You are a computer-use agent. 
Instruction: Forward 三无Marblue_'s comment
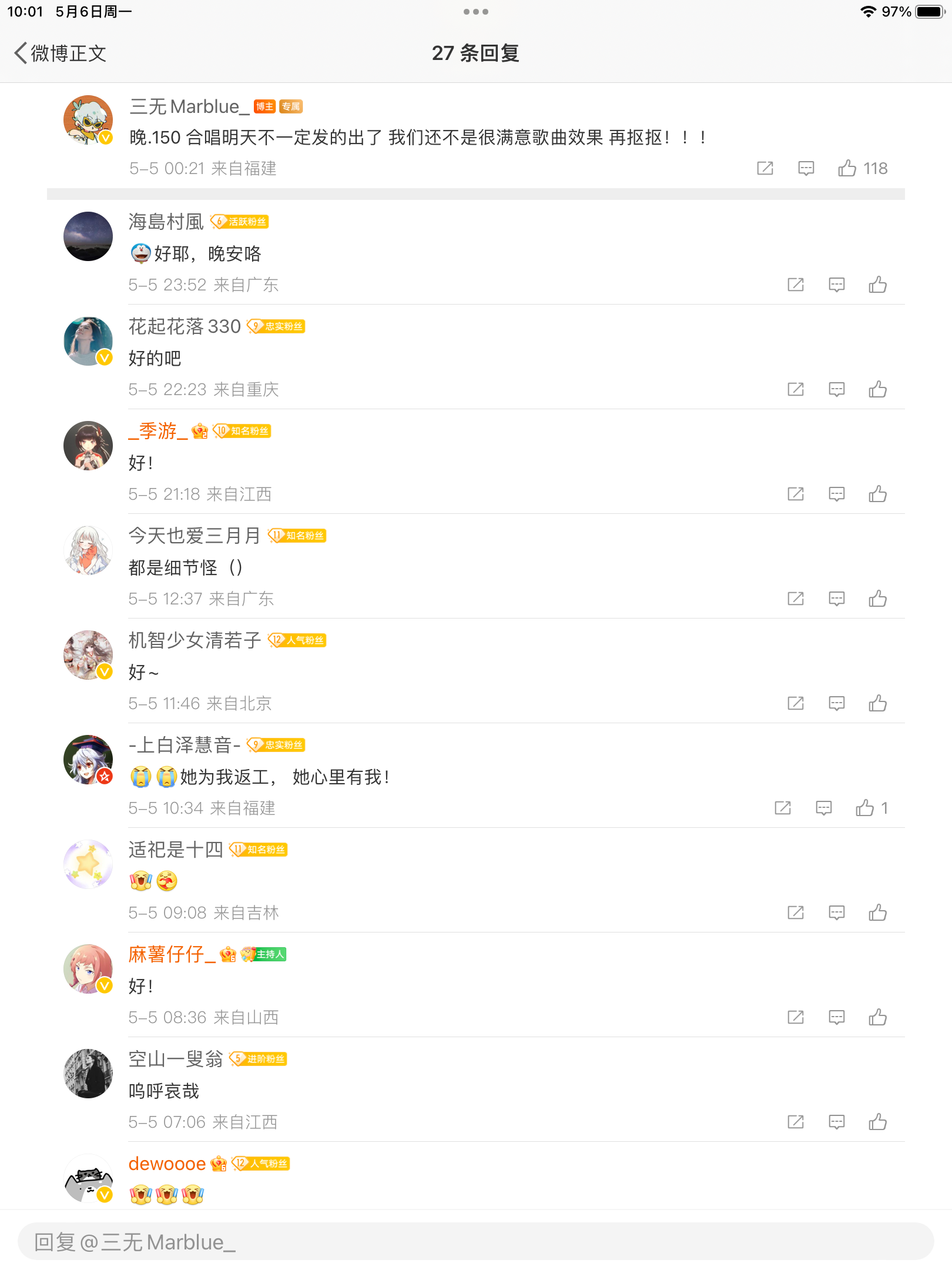(765, 169)
